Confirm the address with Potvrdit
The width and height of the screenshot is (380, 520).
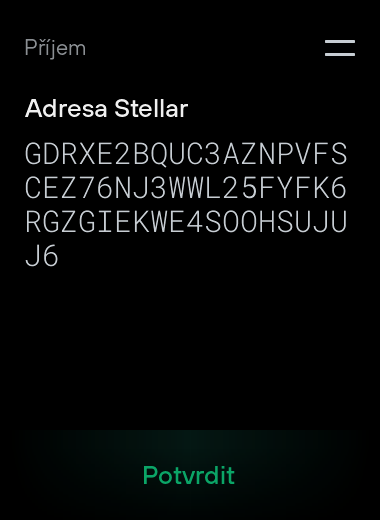189,475
